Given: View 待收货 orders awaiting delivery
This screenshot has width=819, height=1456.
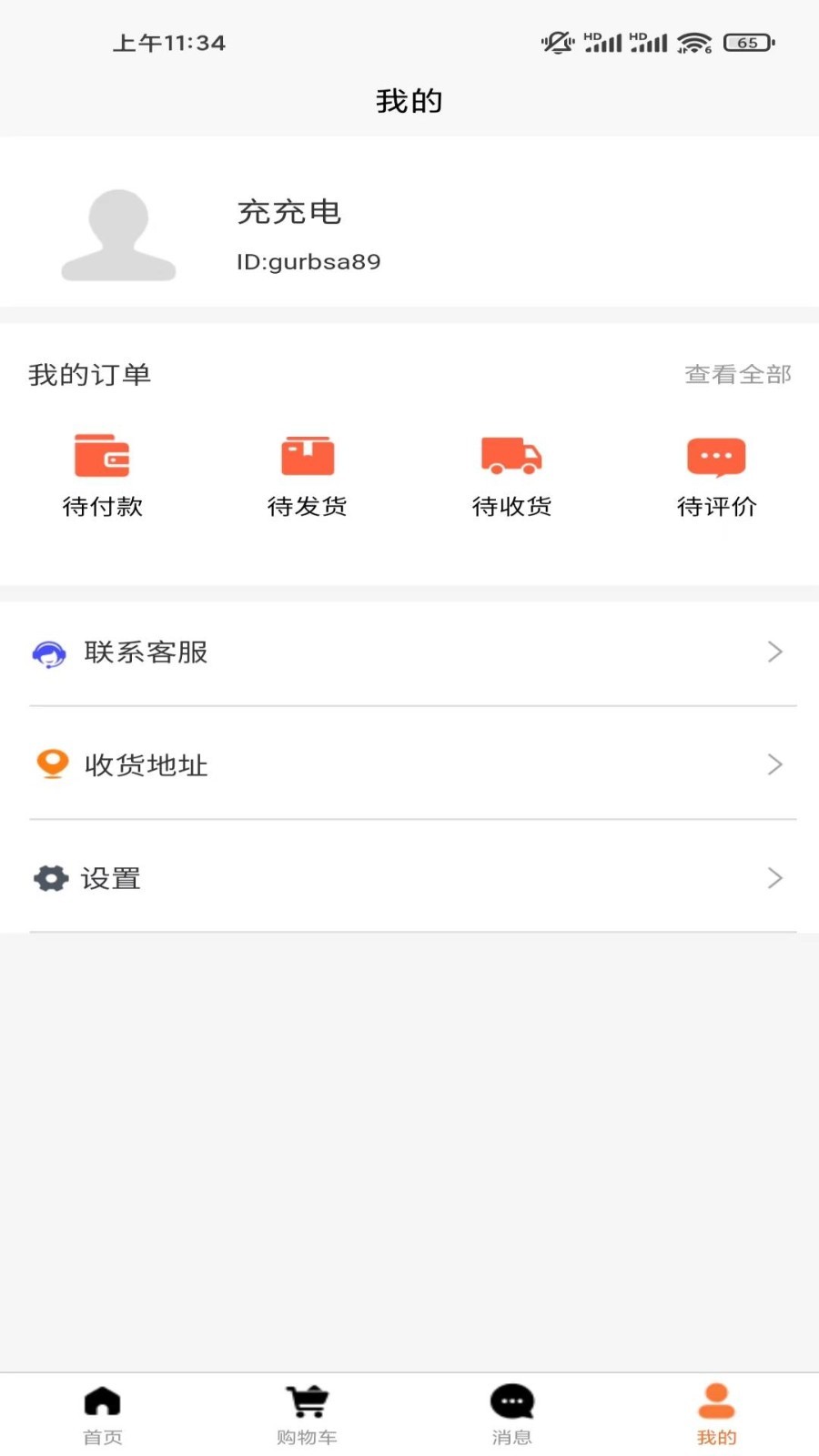Looking at the screenshot, I should 511,476.
